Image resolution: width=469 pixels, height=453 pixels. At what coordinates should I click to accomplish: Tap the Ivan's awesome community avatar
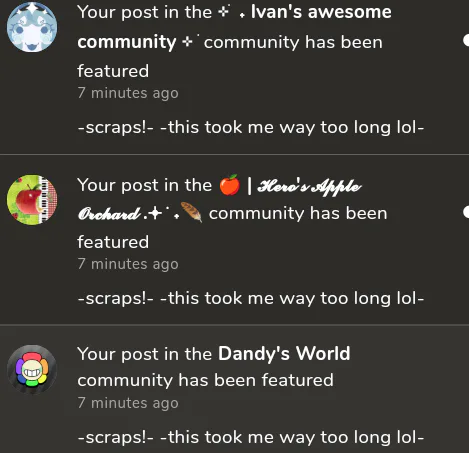32,27
